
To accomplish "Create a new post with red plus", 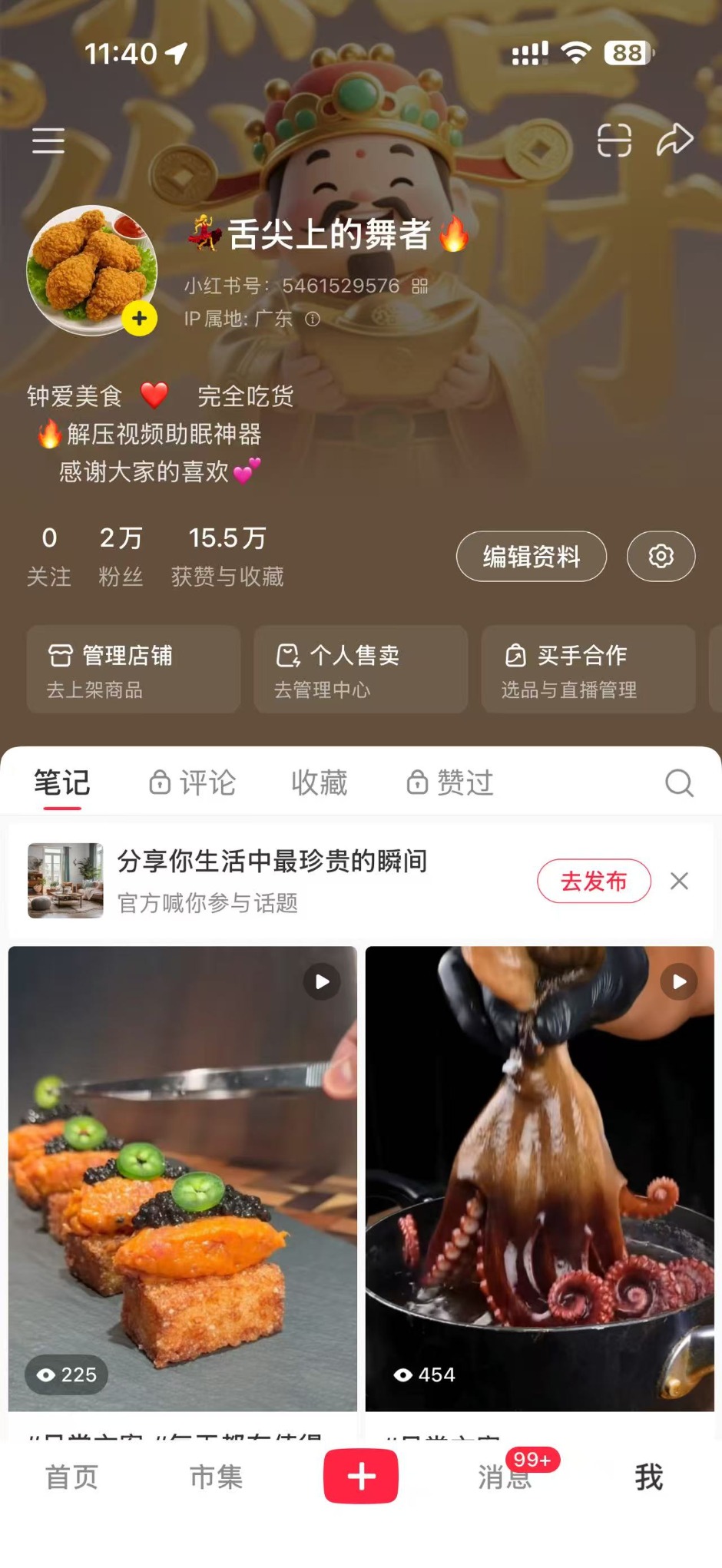I will [x=361, y=1476].
